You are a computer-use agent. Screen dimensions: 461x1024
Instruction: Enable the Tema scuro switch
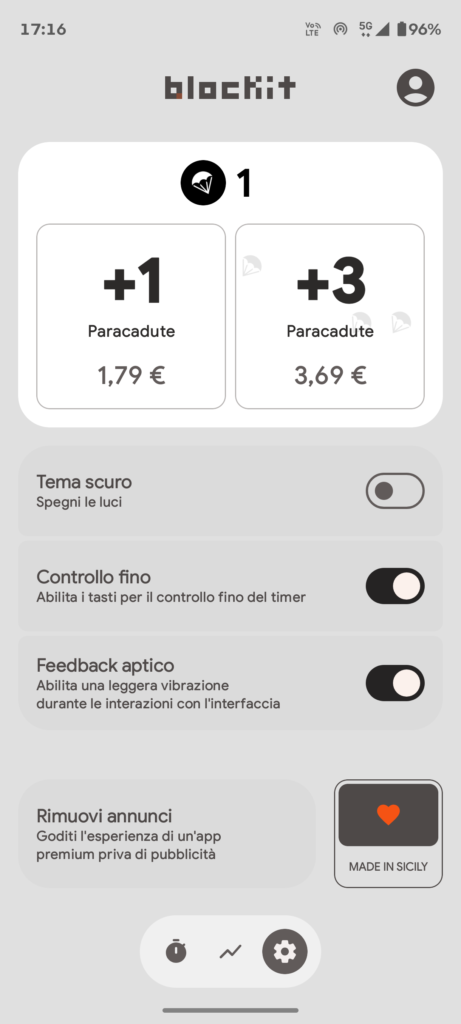coord(395,491)
